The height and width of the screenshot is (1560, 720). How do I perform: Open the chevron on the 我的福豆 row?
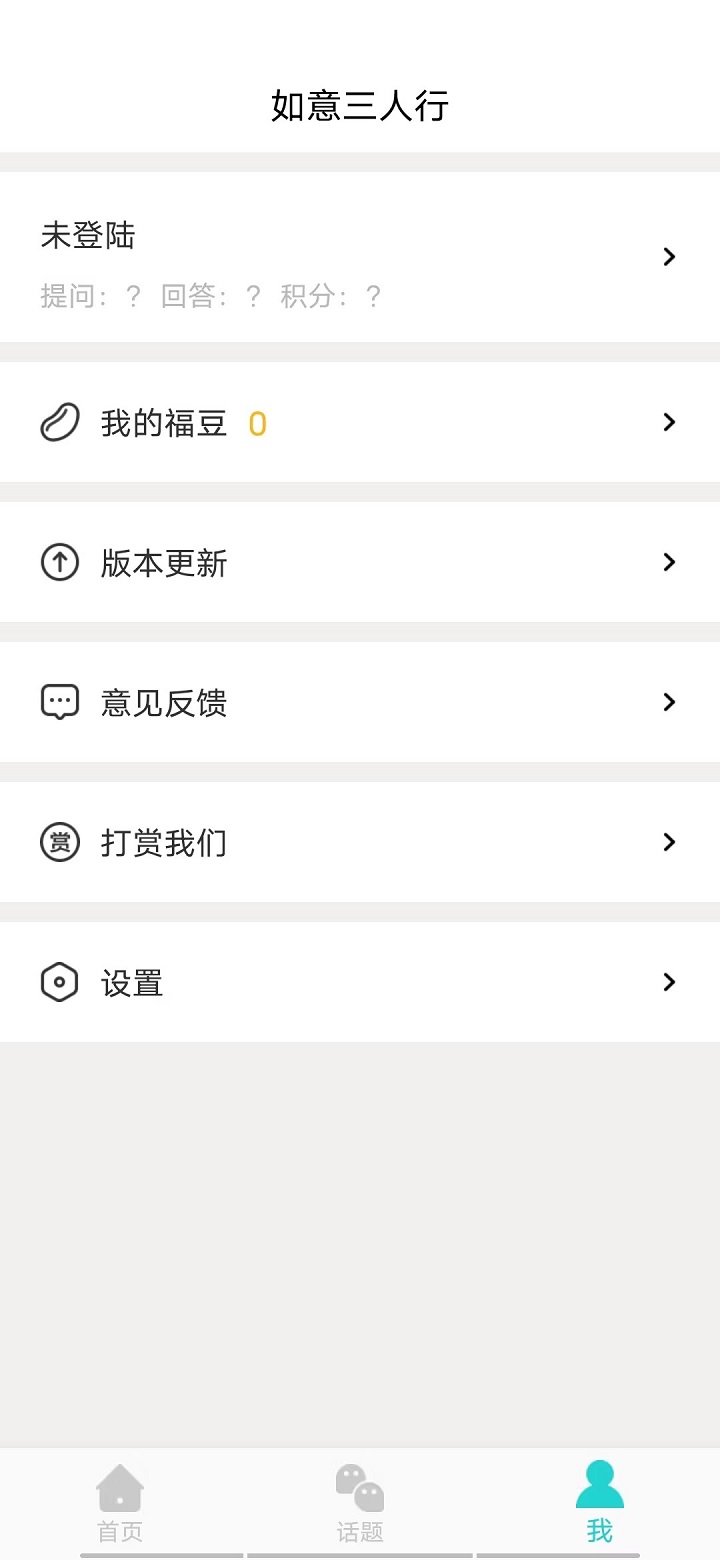668,422
